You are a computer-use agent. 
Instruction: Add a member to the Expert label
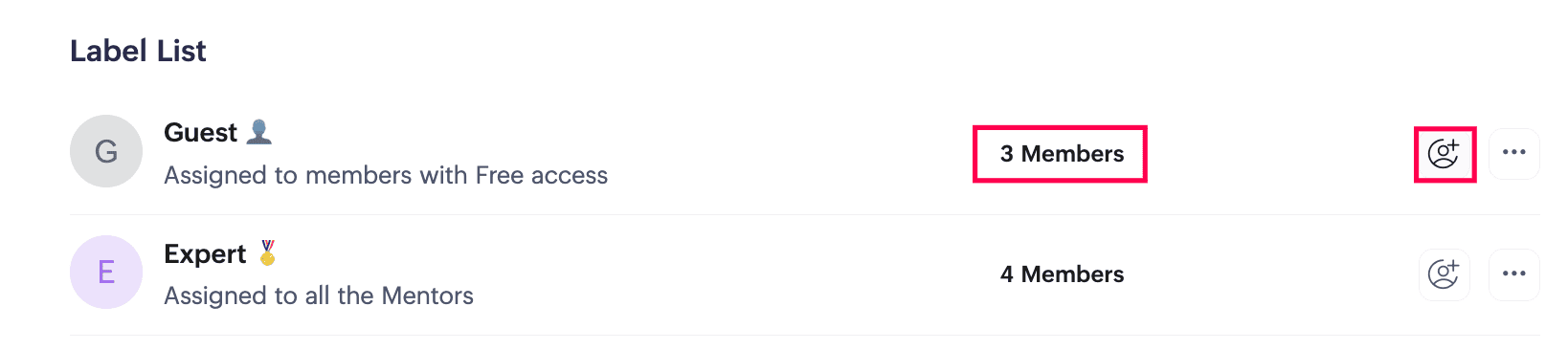[1444, 274]
